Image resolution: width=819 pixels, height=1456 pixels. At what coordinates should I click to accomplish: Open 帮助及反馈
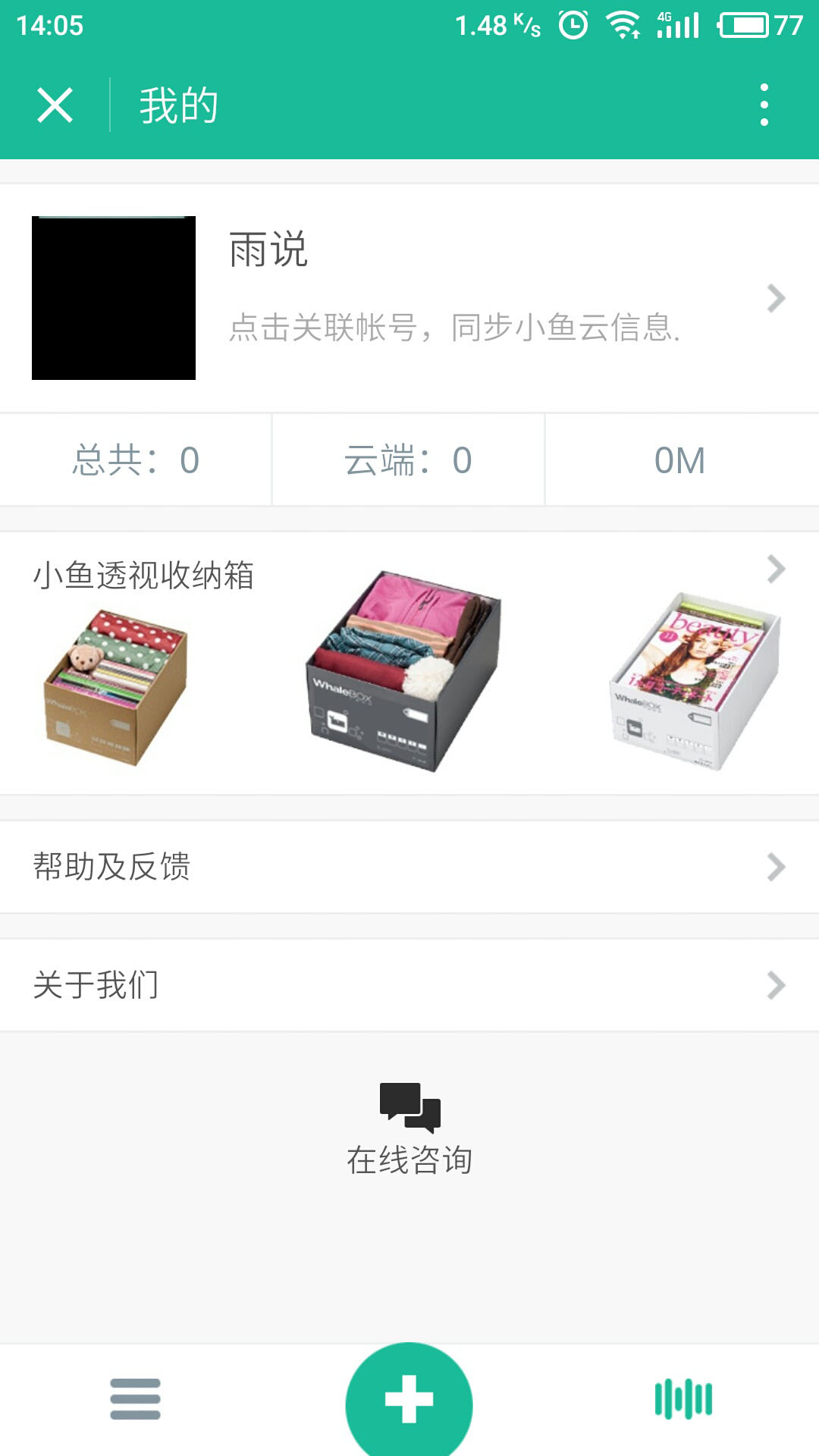coord(409,867)
